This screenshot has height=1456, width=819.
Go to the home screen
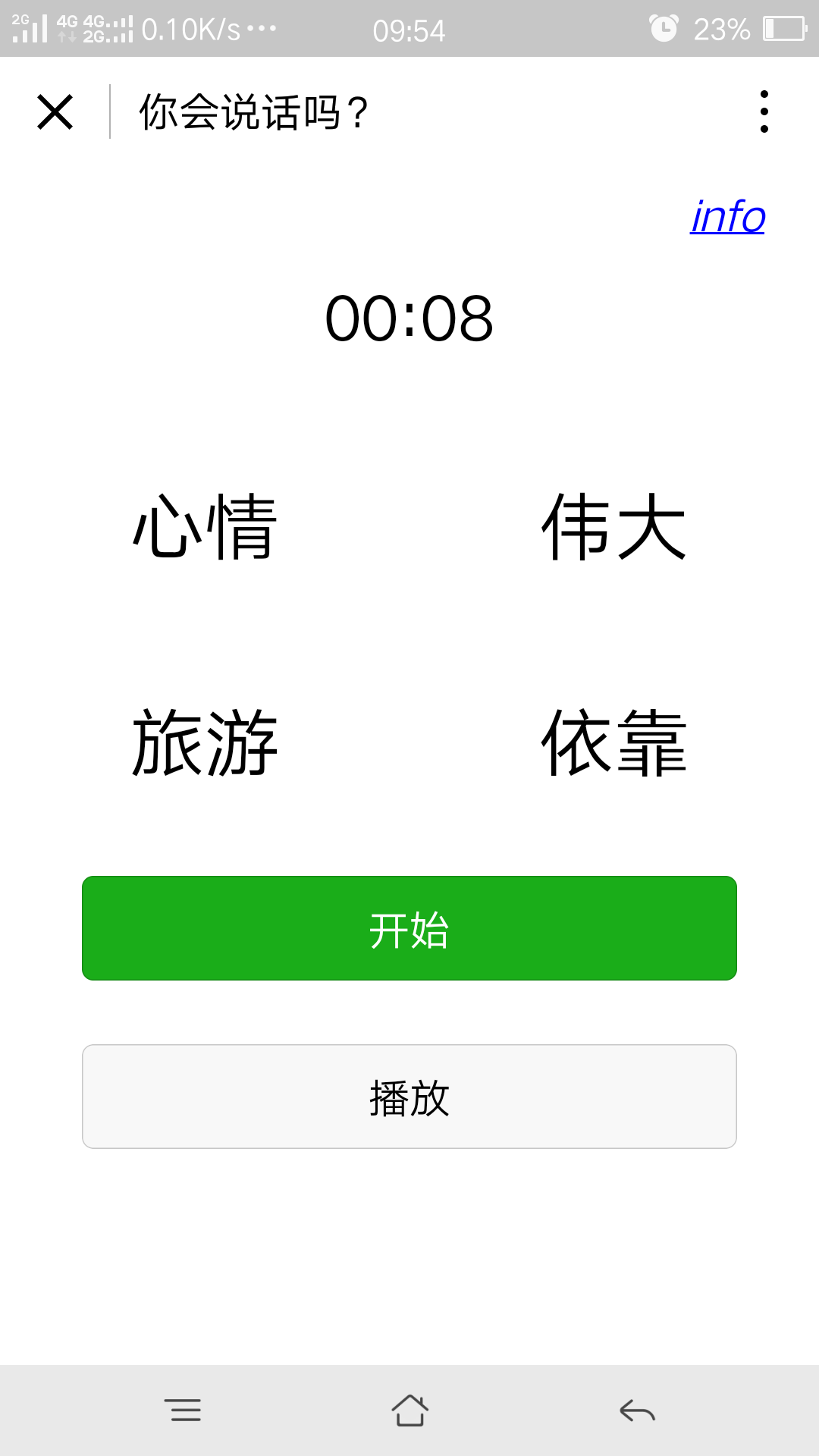pyautogui.click(x=409, y=1410)
